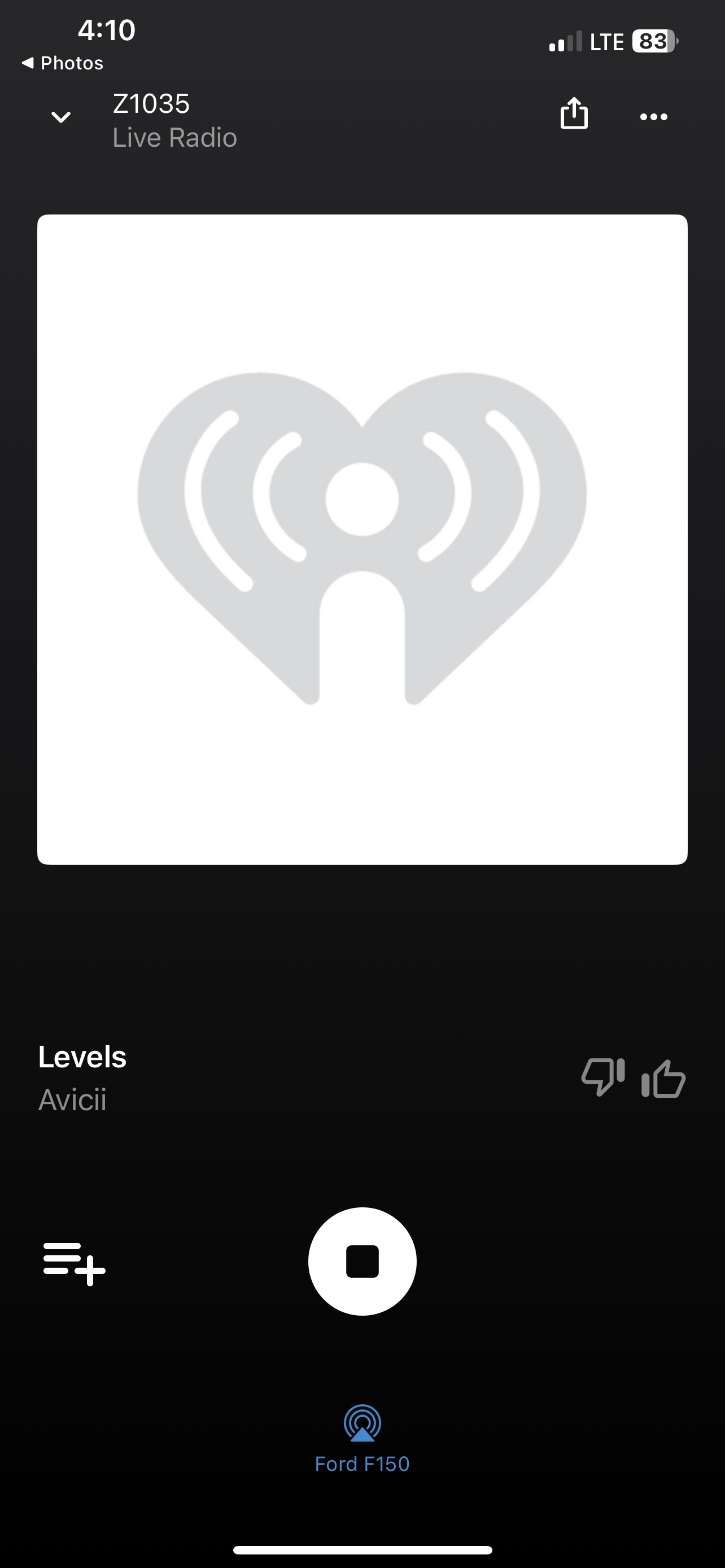
Task: Share the Z1035 station
Action: pos(574,114)
